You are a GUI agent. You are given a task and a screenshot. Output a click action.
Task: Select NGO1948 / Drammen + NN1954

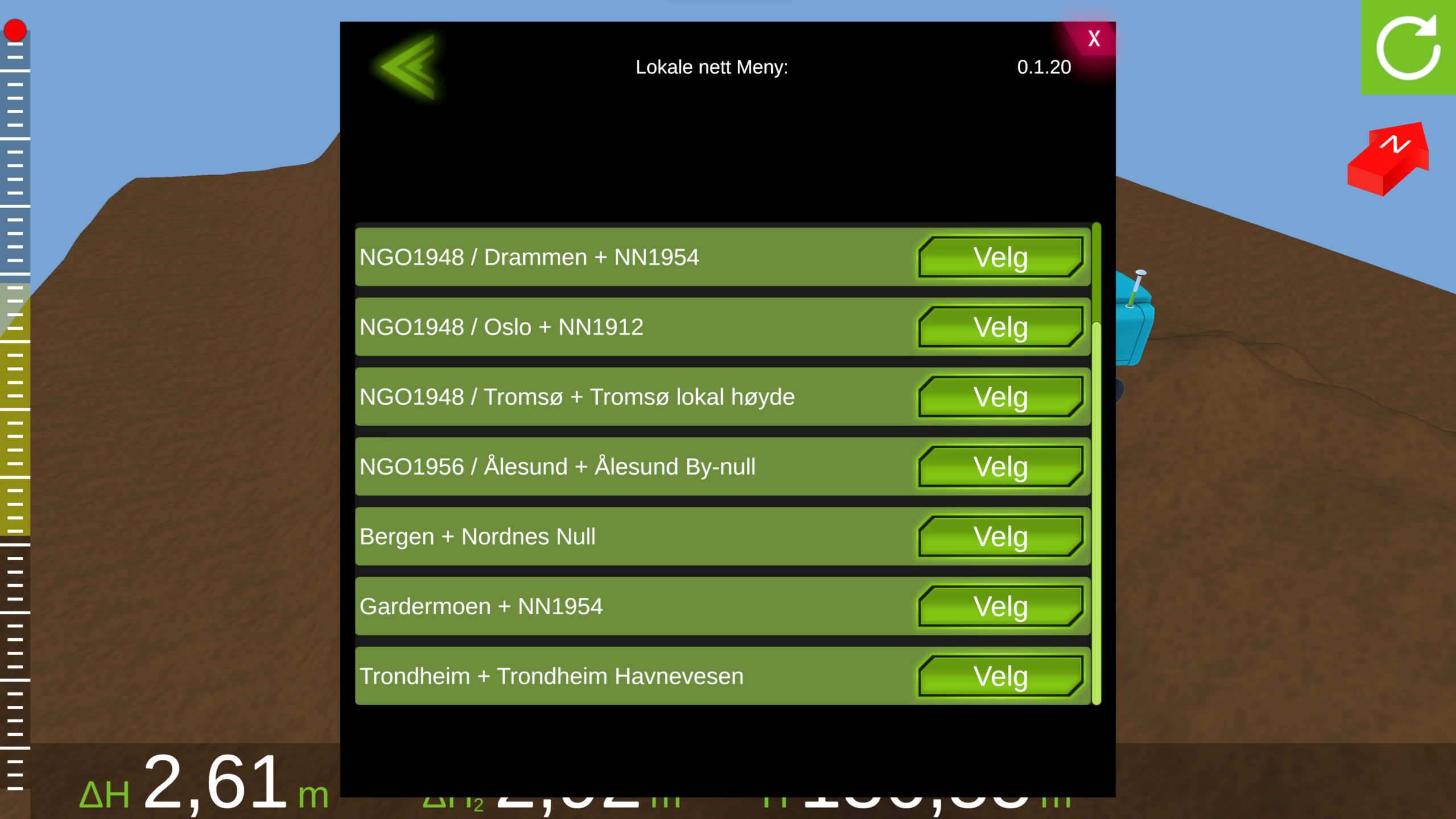click(1000, 258)
